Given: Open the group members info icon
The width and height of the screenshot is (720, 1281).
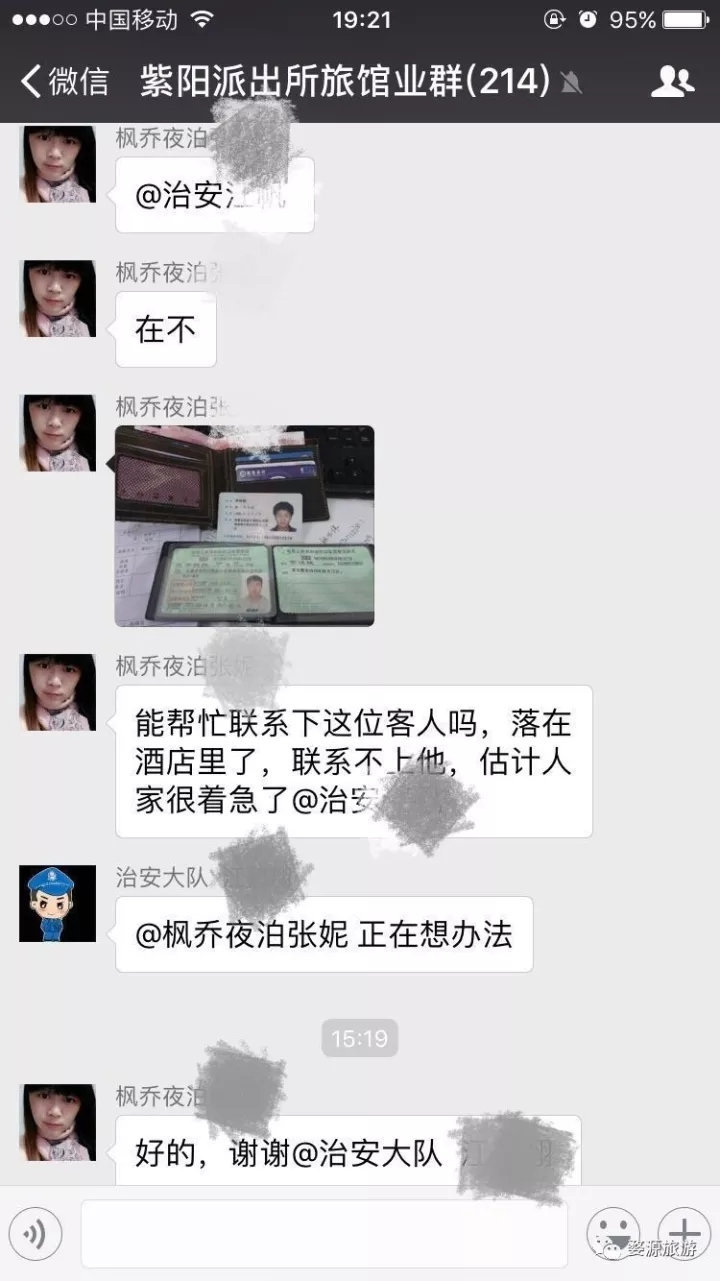Looking at the screenshot, I should [672, 81].
